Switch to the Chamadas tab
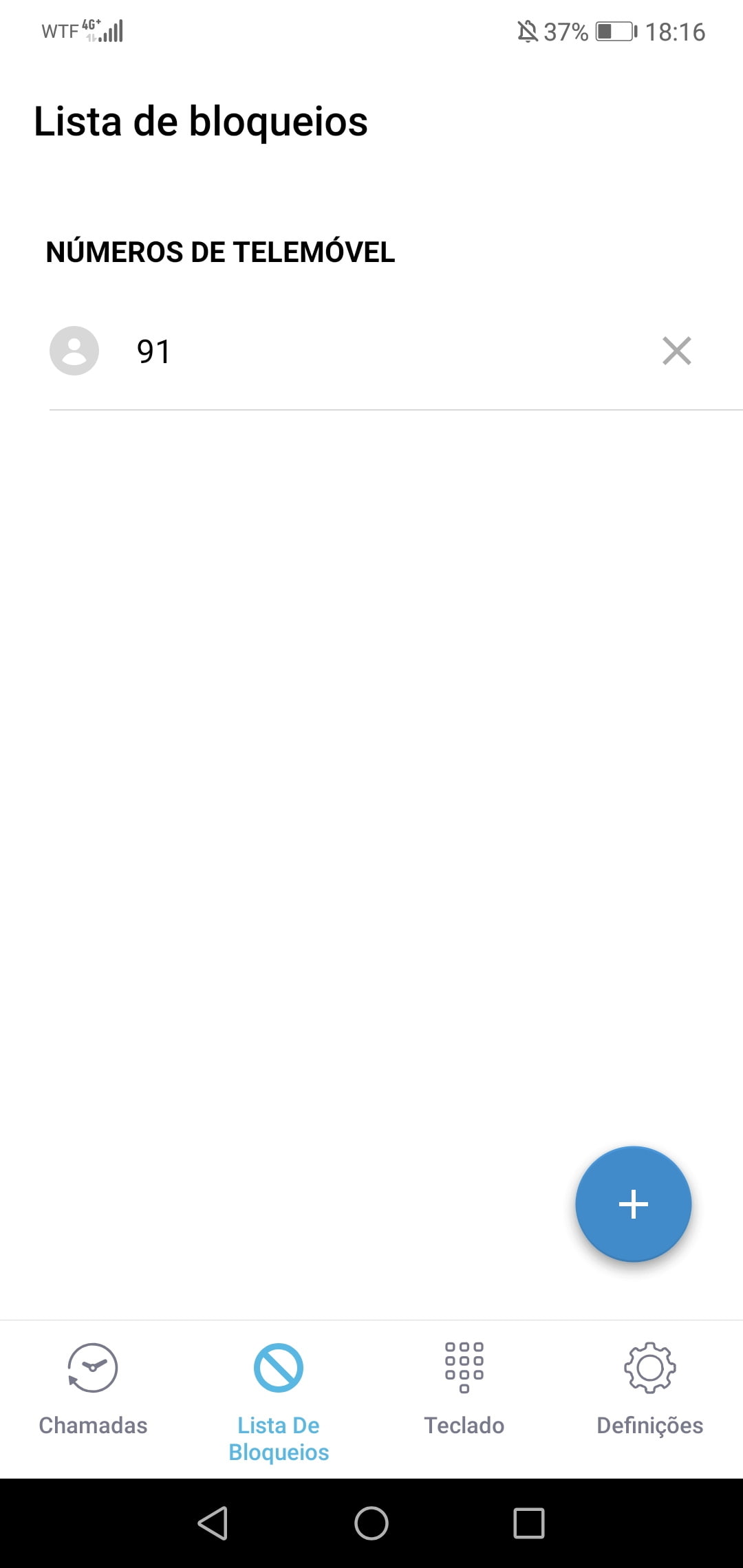The height and width of the screenshot is (1568, 743). [93, 1389]
